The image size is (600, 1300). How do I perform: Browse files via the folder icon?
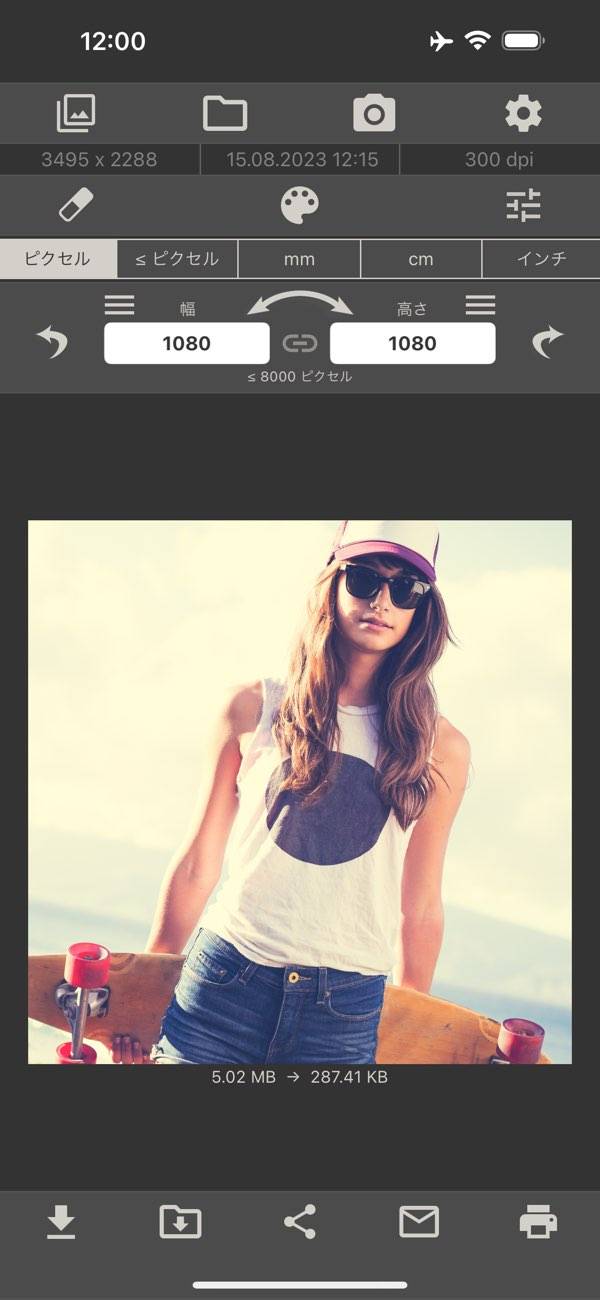pyautogui.click(x=225, y=114)
